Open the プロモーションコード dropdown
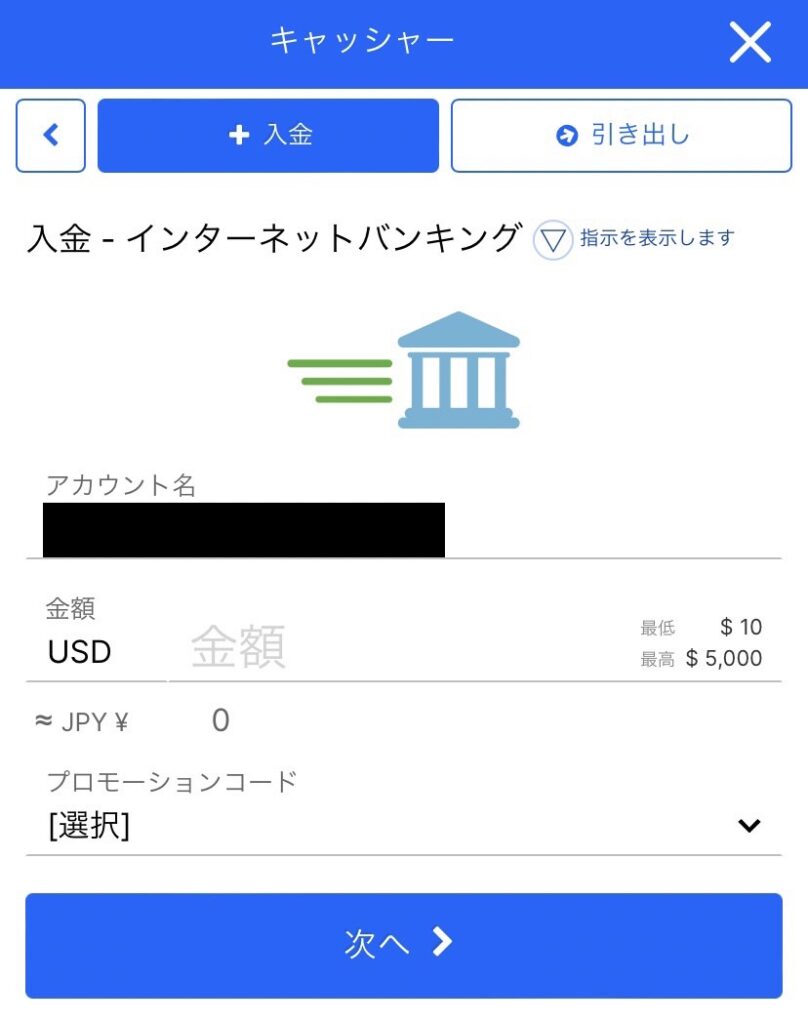 pyautogui.click(x=400, y=825)
